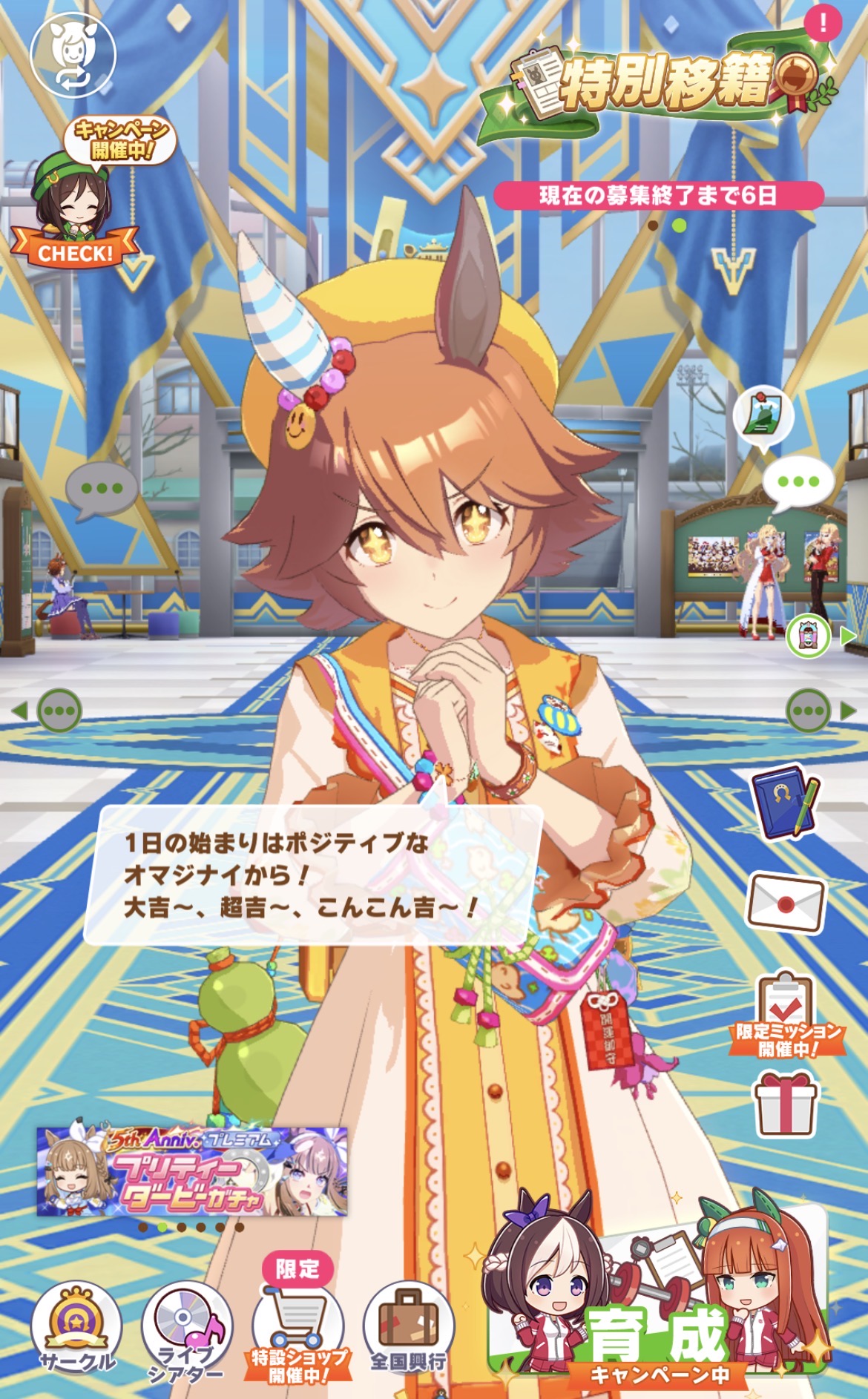Open ライブシアター
Viewport: 868px width, 1399px height.
pos(186,1331)
